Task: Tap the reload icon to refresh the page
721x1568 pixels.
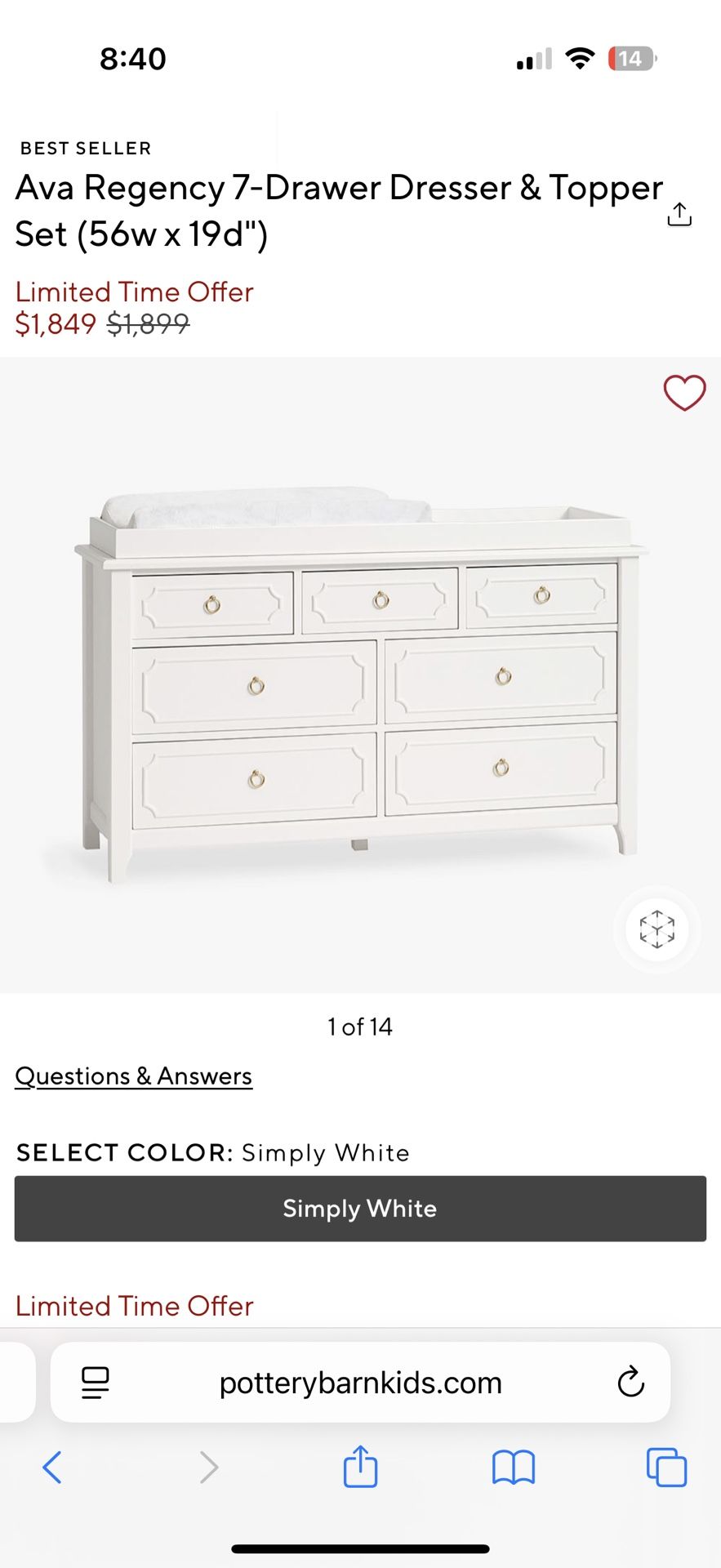Action: pos(629,1382)
